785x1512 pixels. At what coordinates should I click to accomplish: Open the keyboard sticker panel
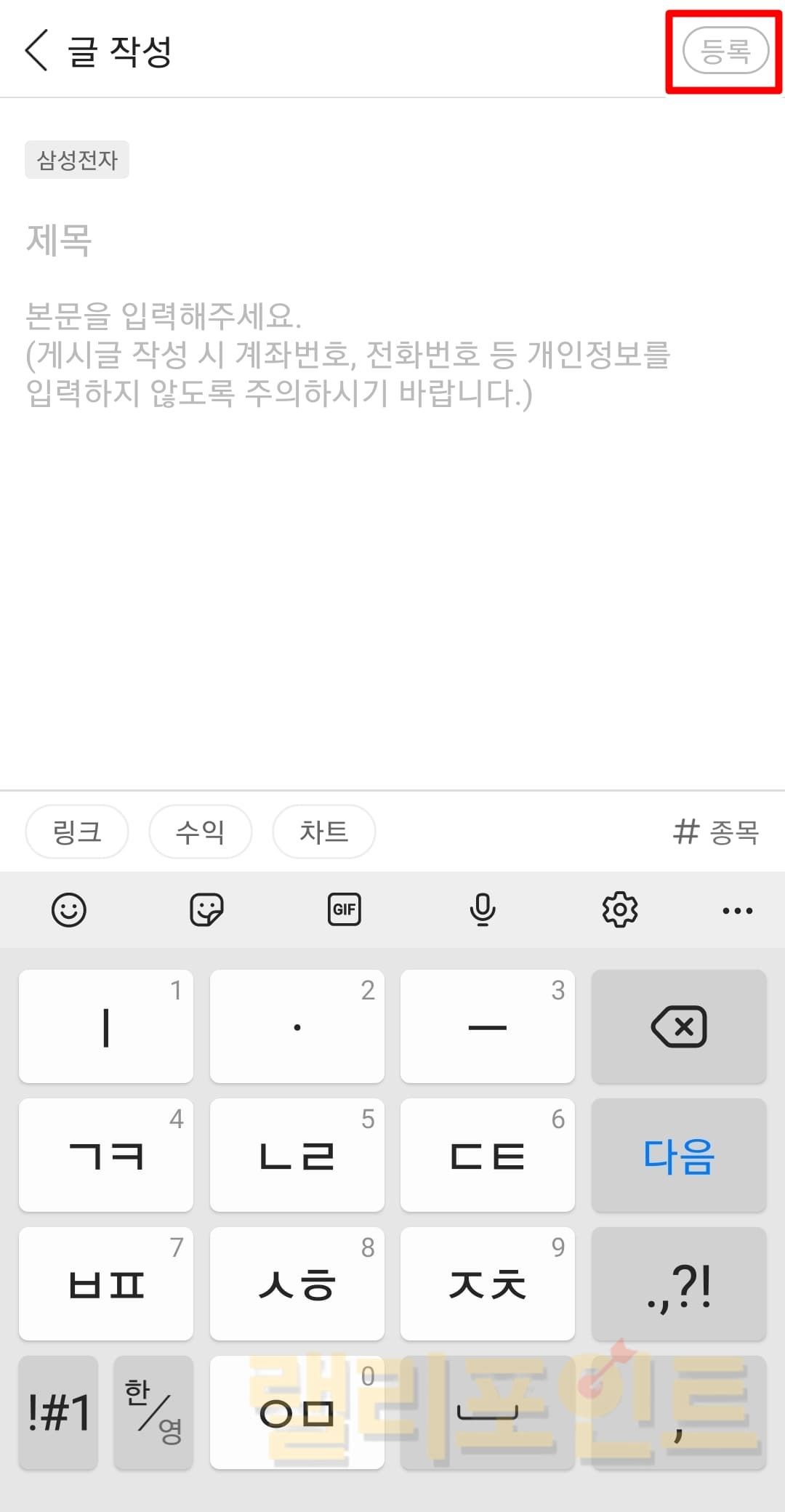tap(206, 910)
